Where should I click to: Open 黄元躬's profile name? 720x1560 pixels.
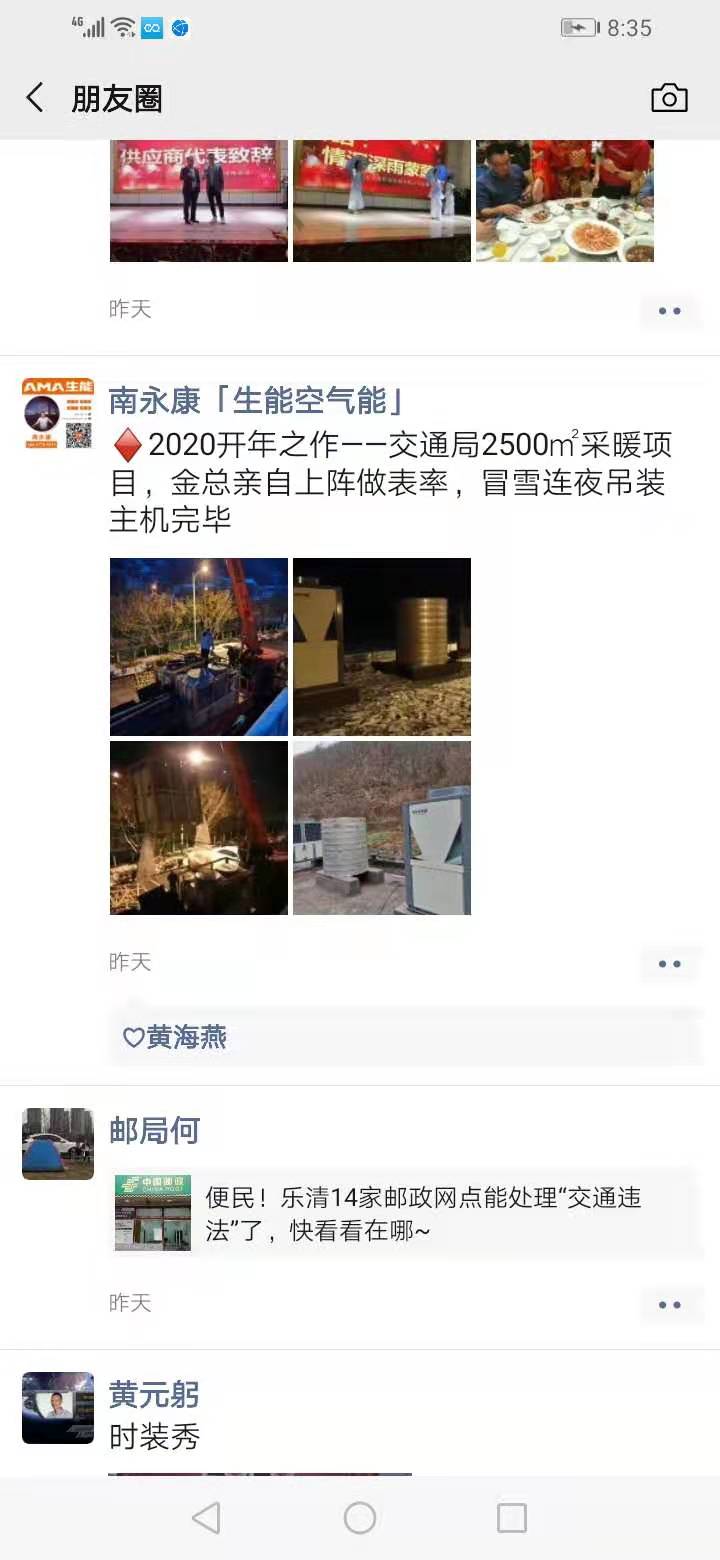pyautogui.click(x=155, y=1394)
